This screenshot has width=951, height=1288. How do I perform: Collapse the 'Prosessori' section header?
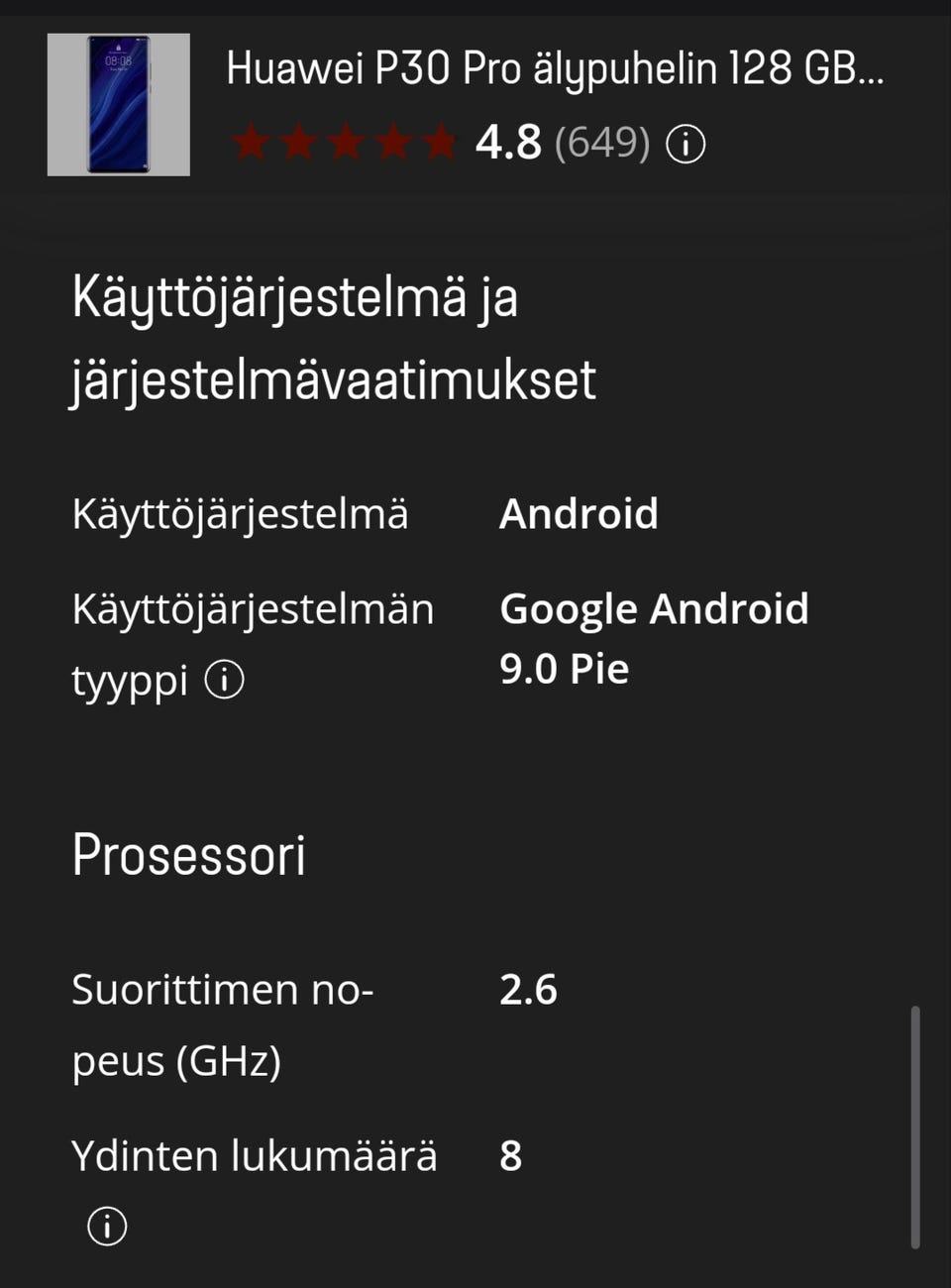coord(188,856)
